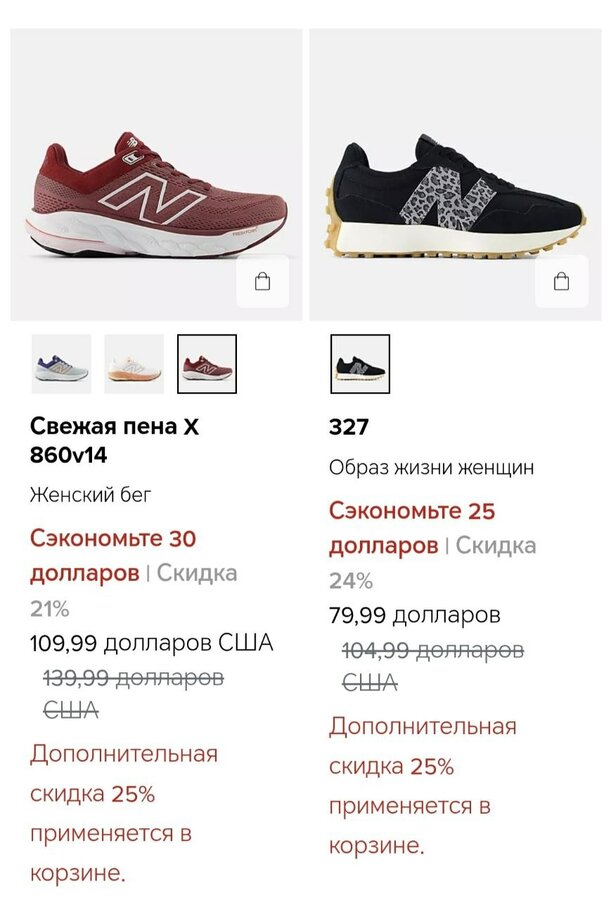Open the 327 product title link
Image resolution: width=611 pixels, height=900 pixels.
(349, 427)
